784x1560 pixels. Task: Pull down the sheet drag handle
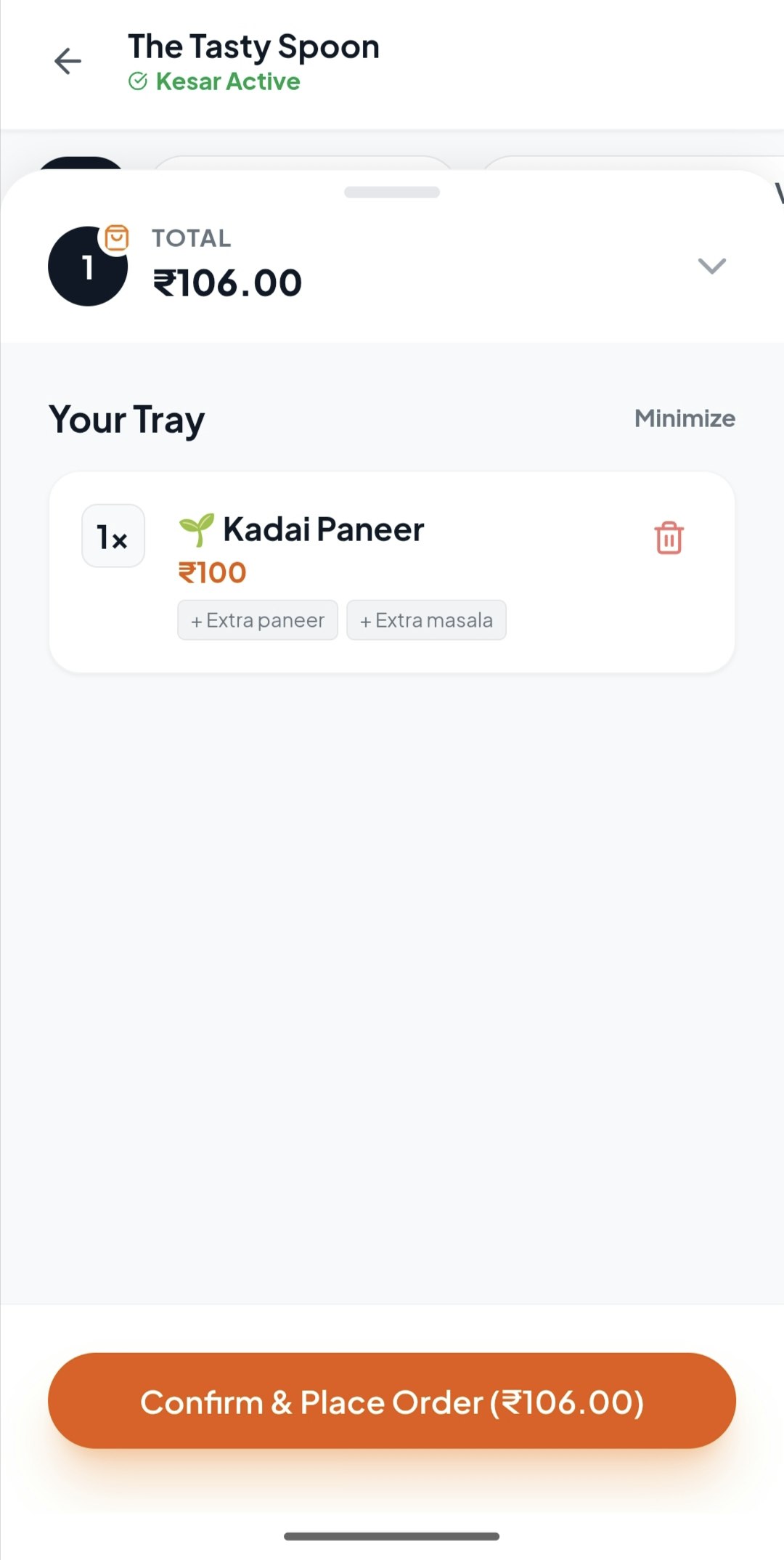pyautogui.click(x=392, y=193)
